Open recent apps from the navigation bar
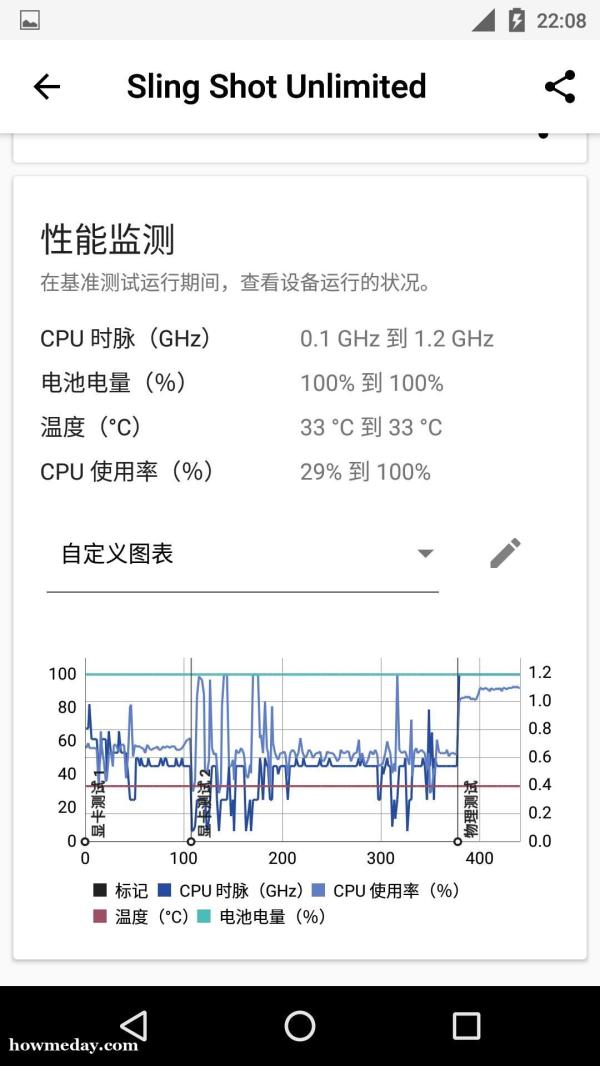This screenshot has width=600, height=1066. pyautogui.click(x=466, y=1025)
